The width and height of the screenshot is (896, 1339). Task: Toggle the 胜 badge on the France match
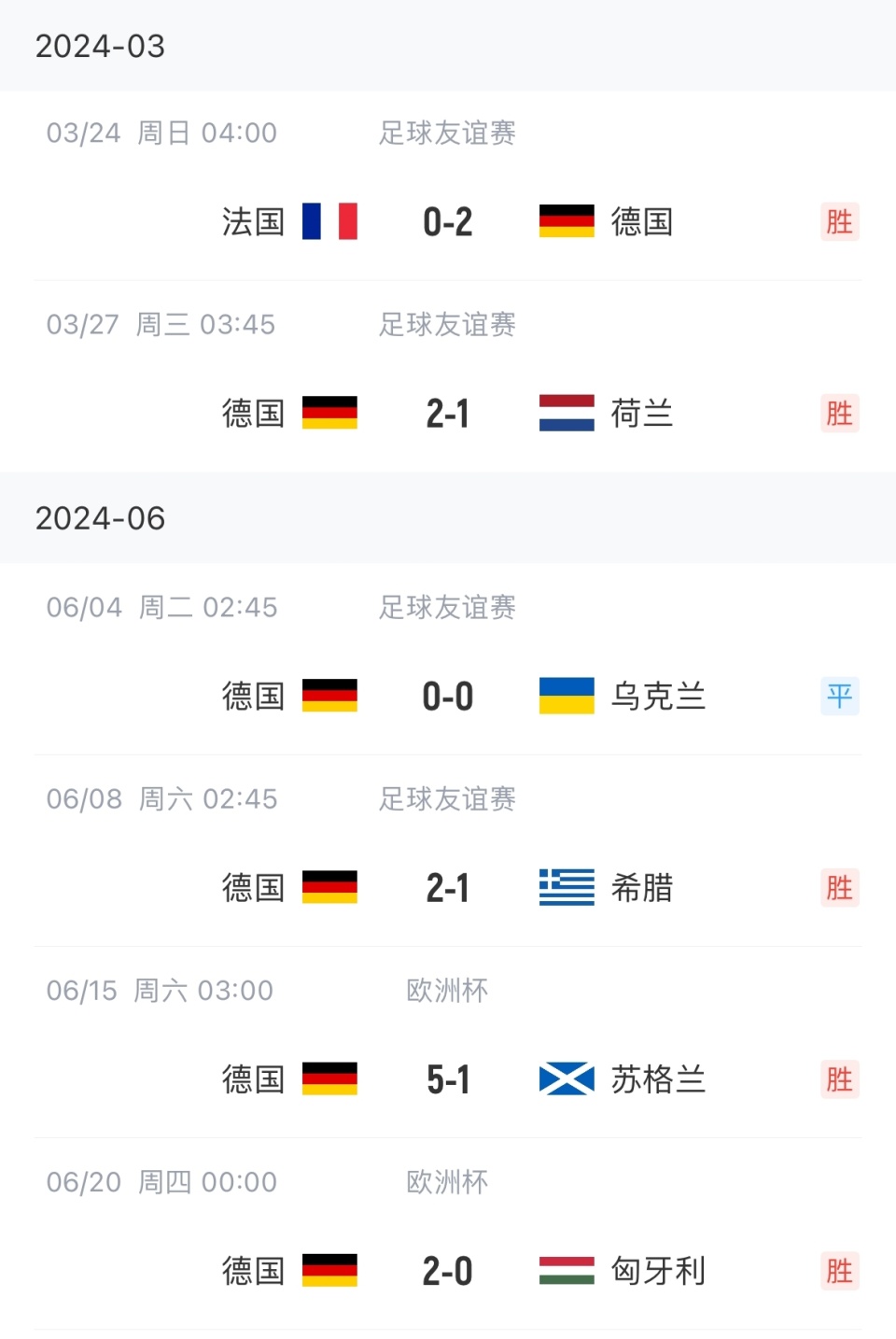pyautogui.click(x=839, y=221)
